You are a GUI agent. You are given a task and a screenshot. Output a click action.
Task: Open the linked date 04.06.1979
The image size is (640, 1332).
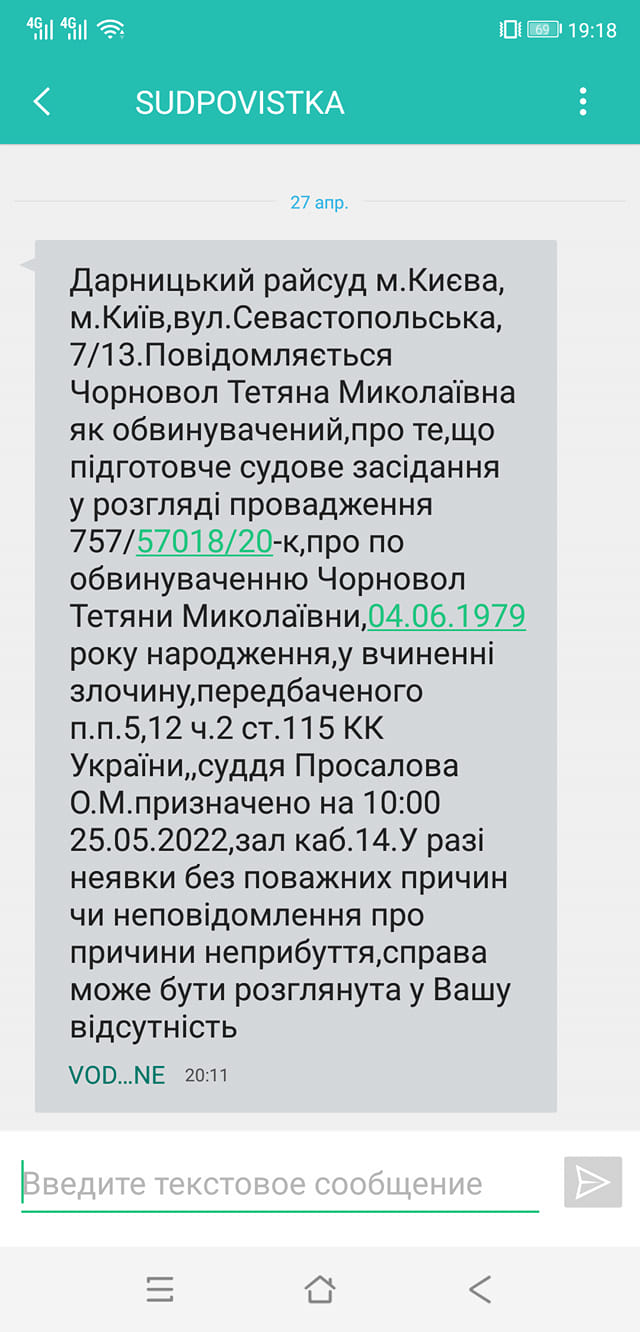coord(446,616)
